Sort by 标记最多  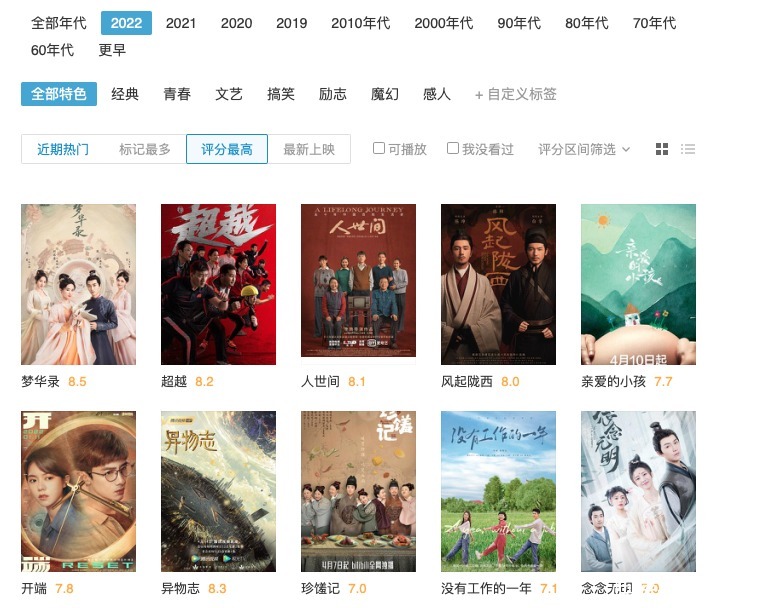[145, 149]
